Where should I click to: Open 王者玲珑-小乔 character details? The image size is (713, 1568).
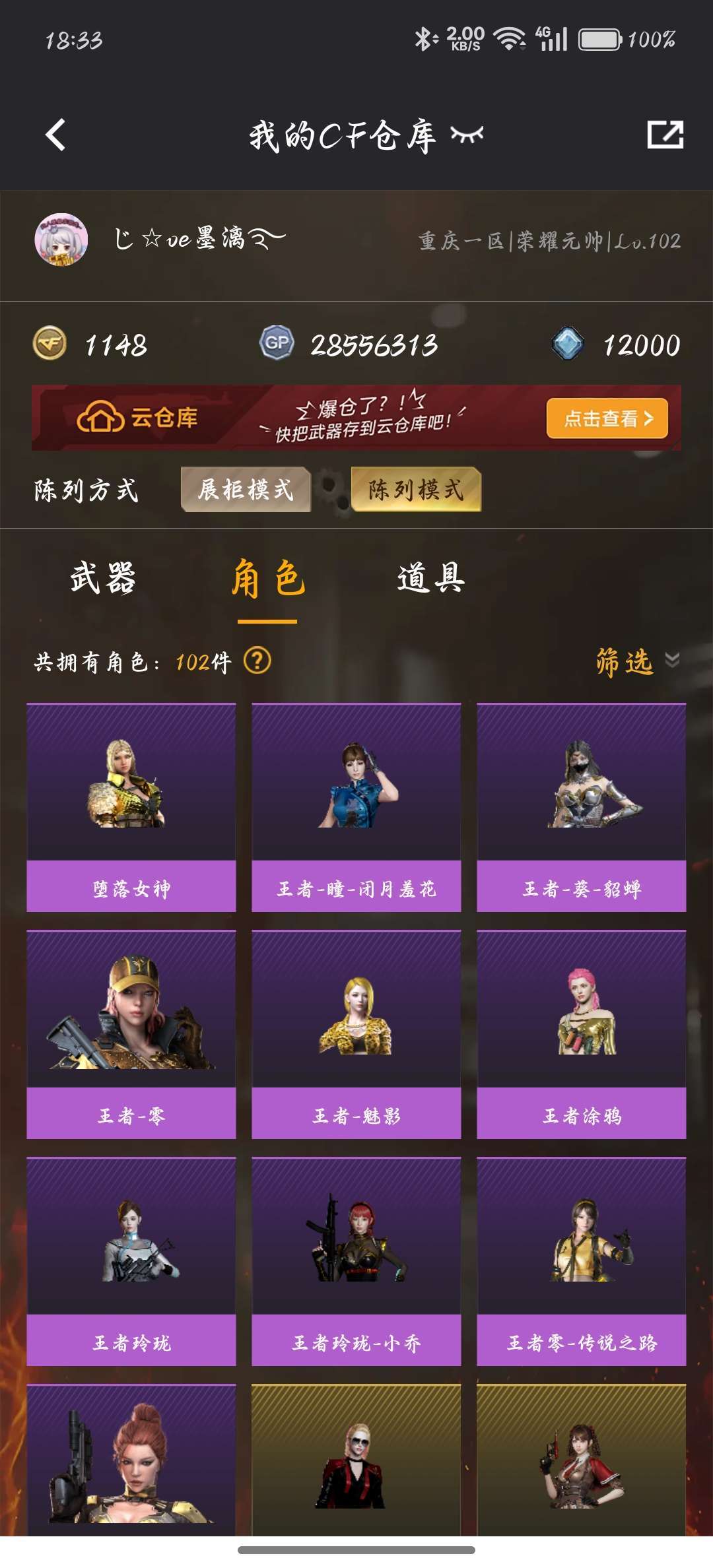tap(356, 1261)
